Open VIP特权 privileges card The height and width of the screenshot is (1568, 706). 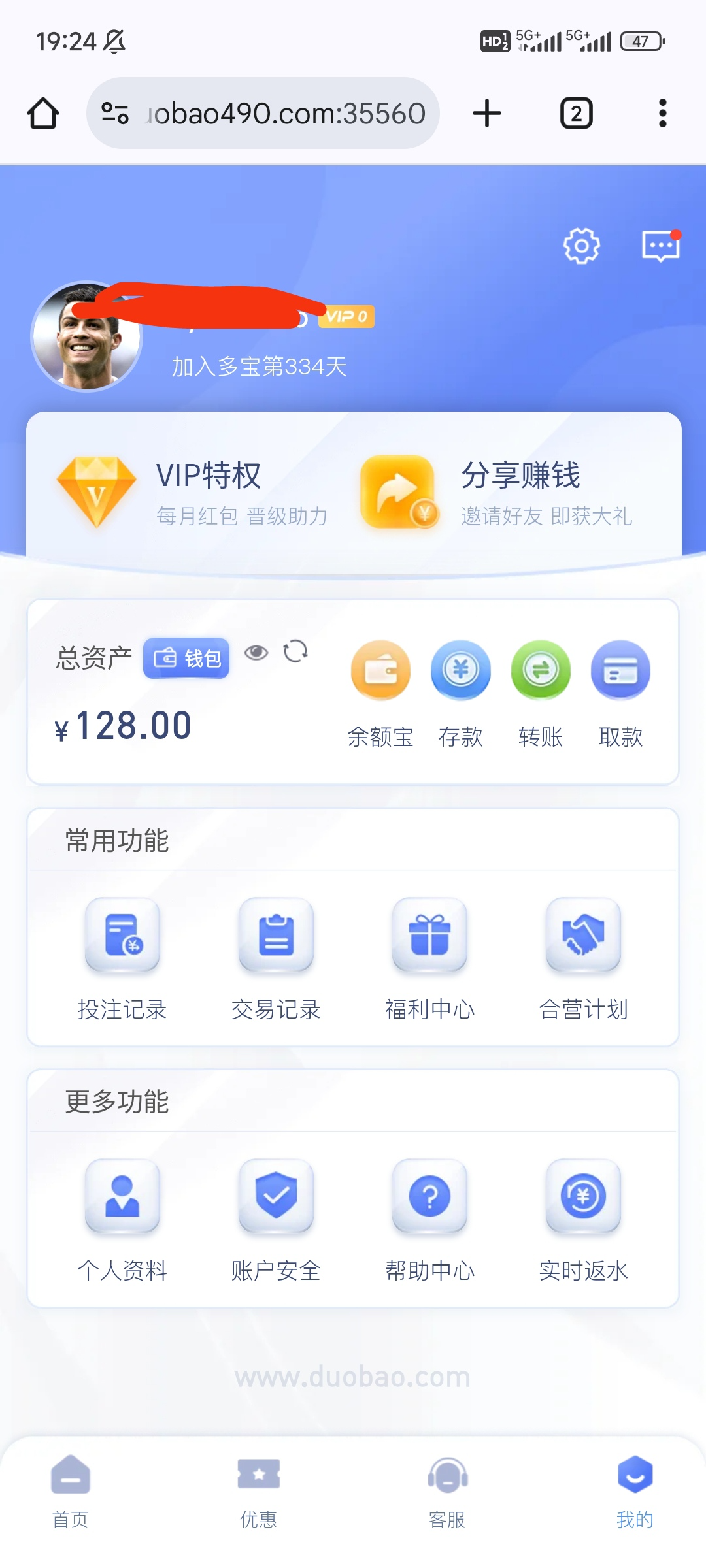[193, 491]
